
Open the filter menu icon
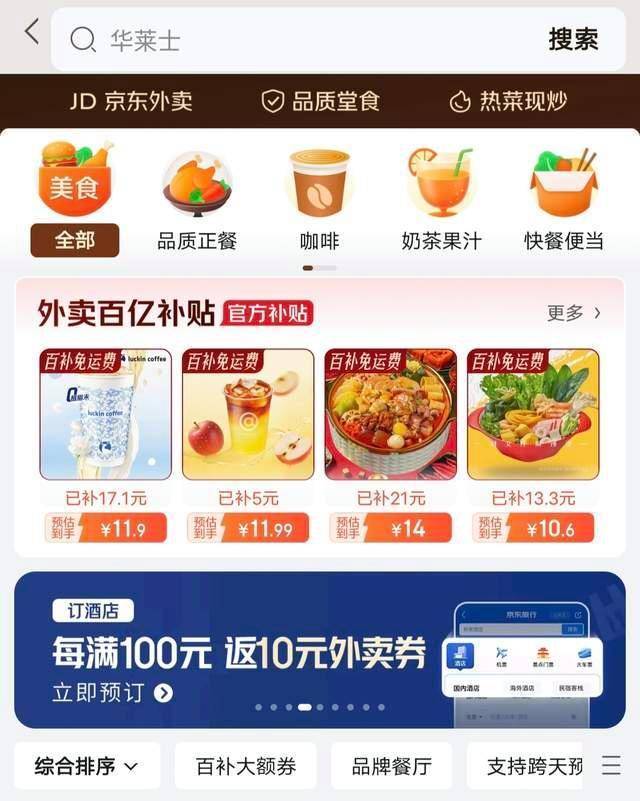(x=611, y=766)
